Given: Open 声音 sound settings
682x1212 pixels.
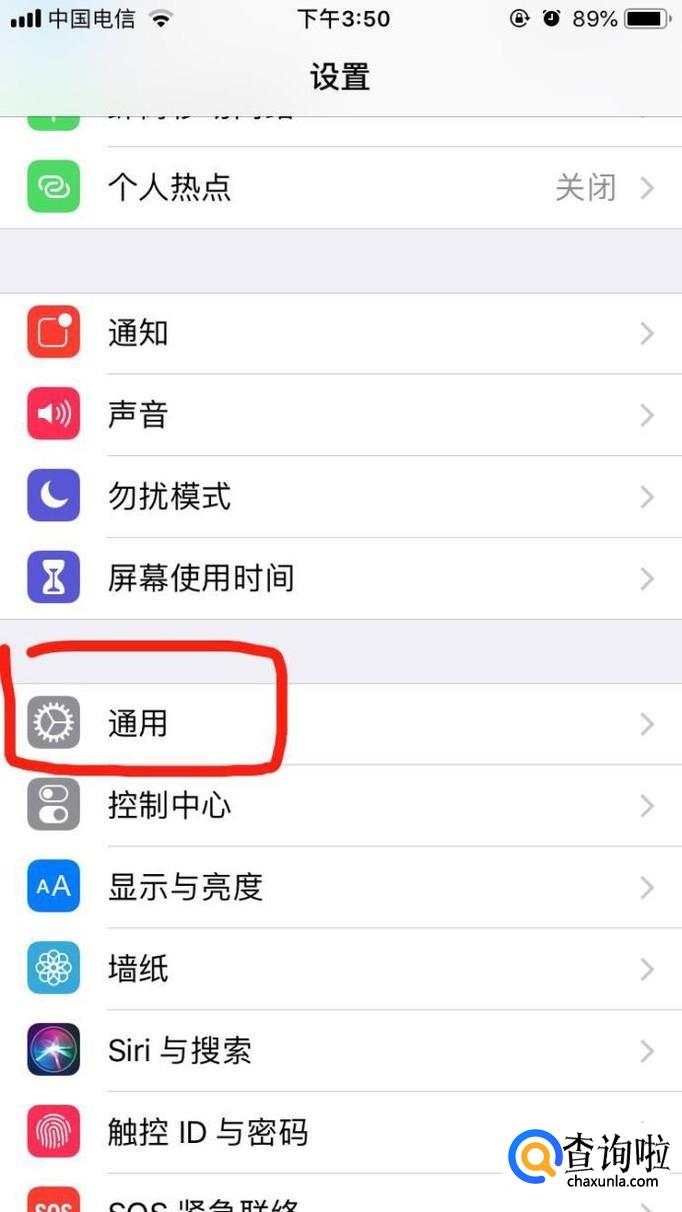Looking at the screenshot, I should 341,415.
